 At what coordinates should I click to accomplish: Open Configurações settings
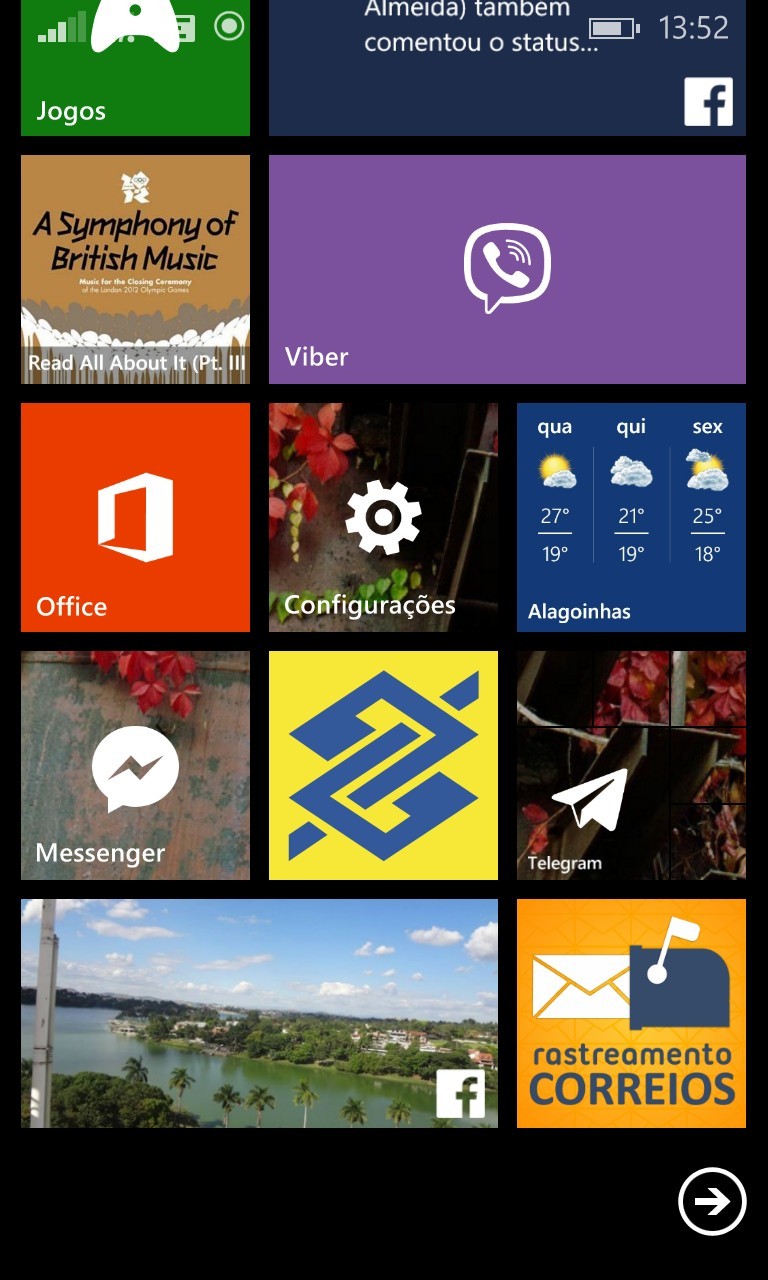(383, 517)
